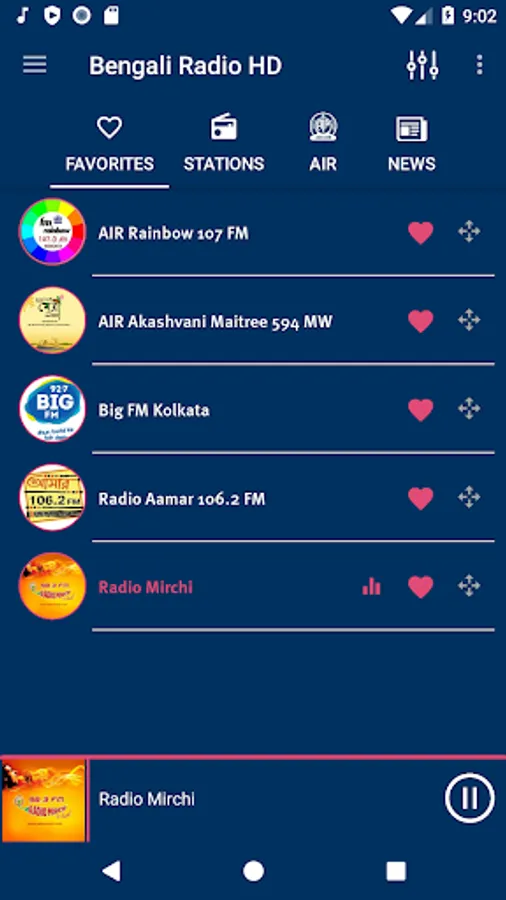506x900 pixels.
Task: Select the Favorites tab
Action: click(x=109, y=143)
